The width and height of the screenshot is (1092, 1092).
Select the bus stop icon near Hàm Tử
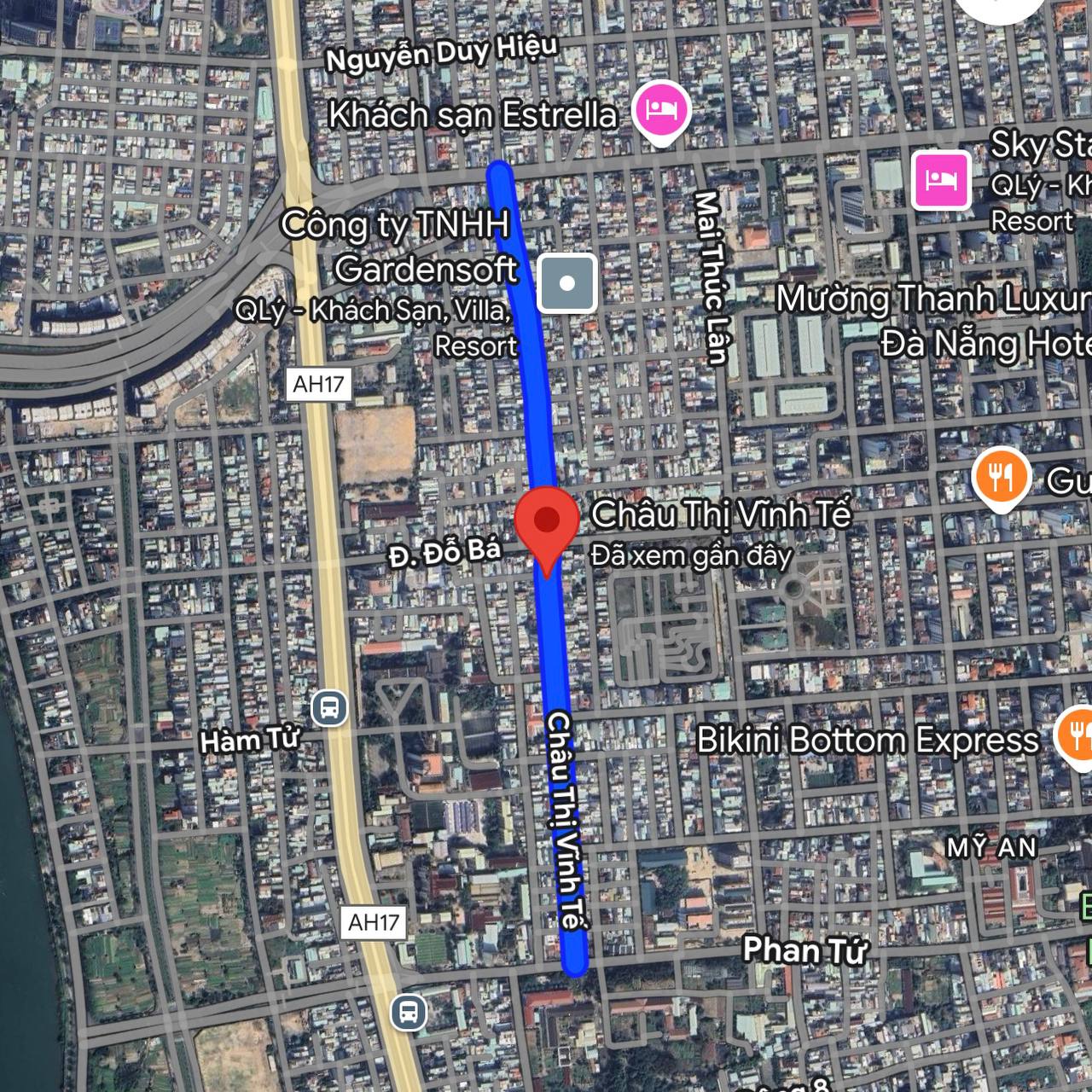329,708
